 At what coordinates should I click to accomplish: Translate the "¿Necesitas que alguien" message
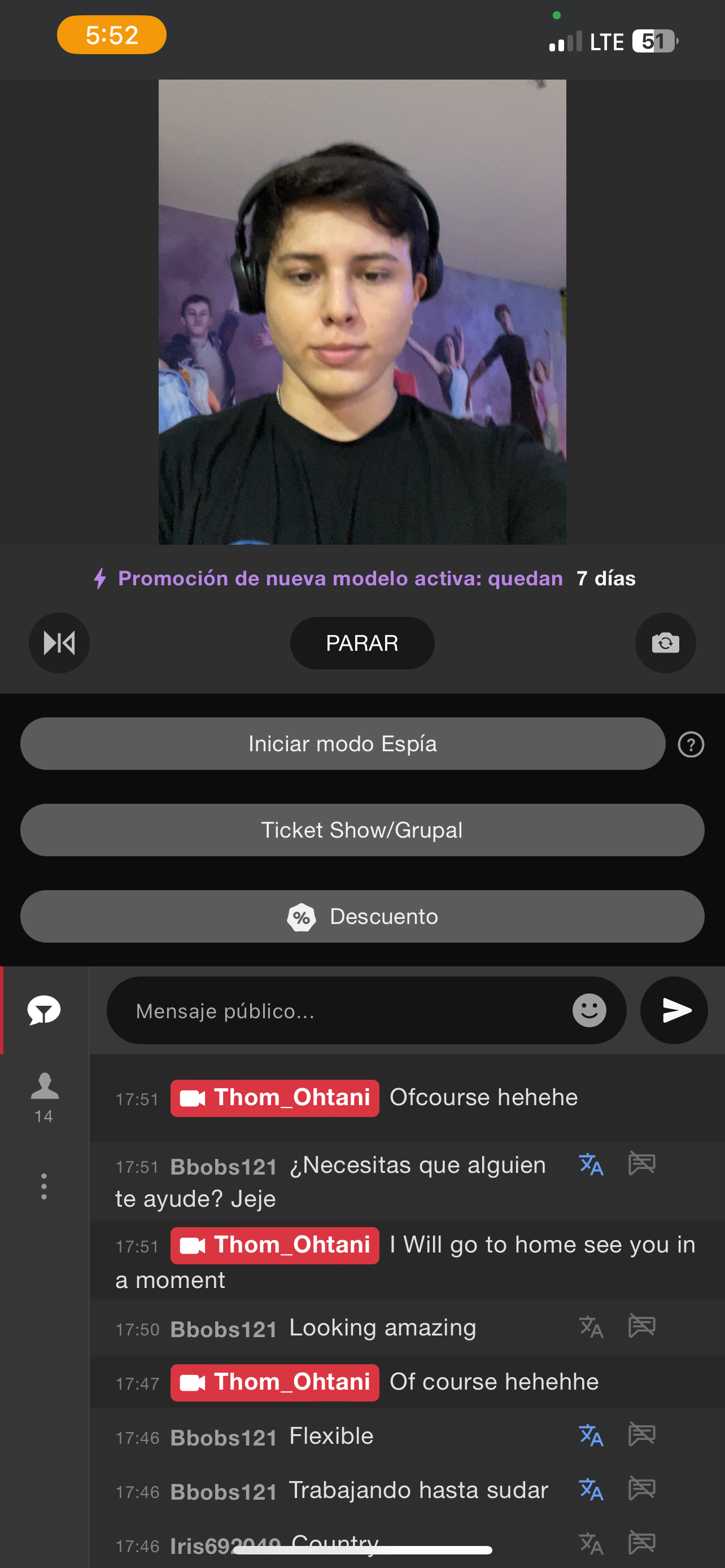click(591, 1164)
